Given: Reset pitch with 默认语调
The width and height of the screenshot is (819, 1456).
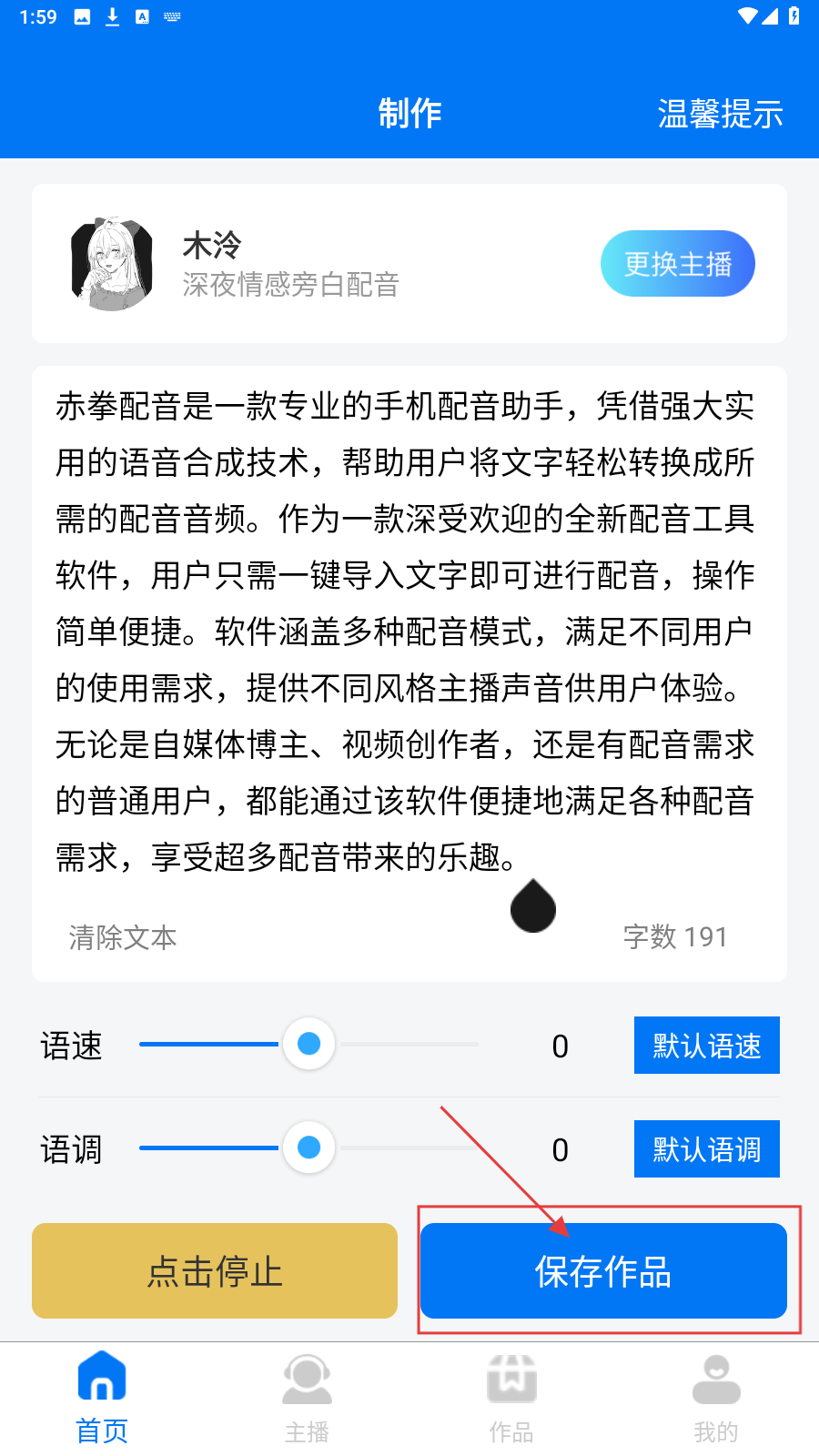Looking at the screenshot, I should point(706,1149).
